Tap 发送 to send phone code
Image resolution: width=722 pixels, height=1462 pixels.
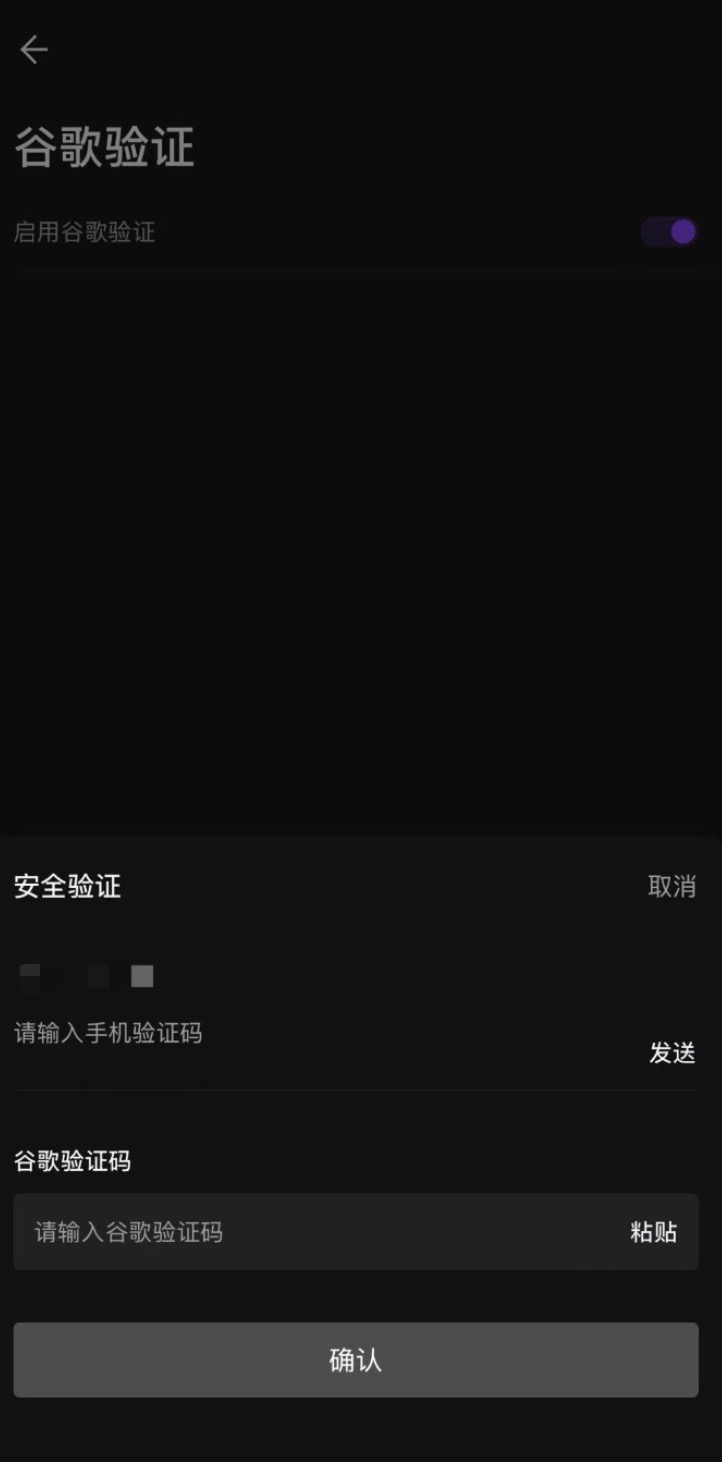pyautogui.click(x=672, y=1053)
